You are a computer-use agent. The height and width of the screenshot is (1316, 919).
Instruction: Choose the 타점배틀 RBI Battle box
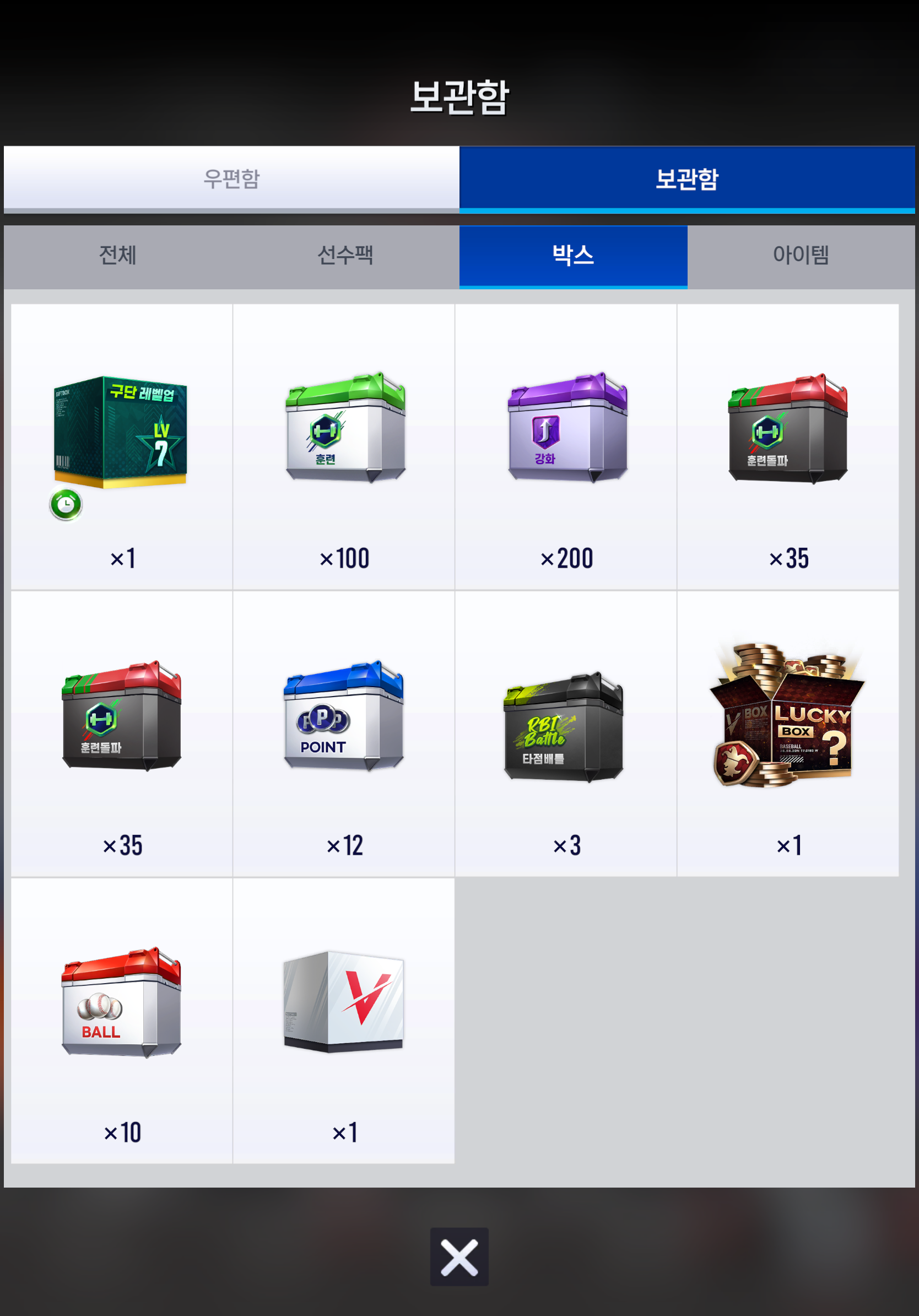point(564,727)
